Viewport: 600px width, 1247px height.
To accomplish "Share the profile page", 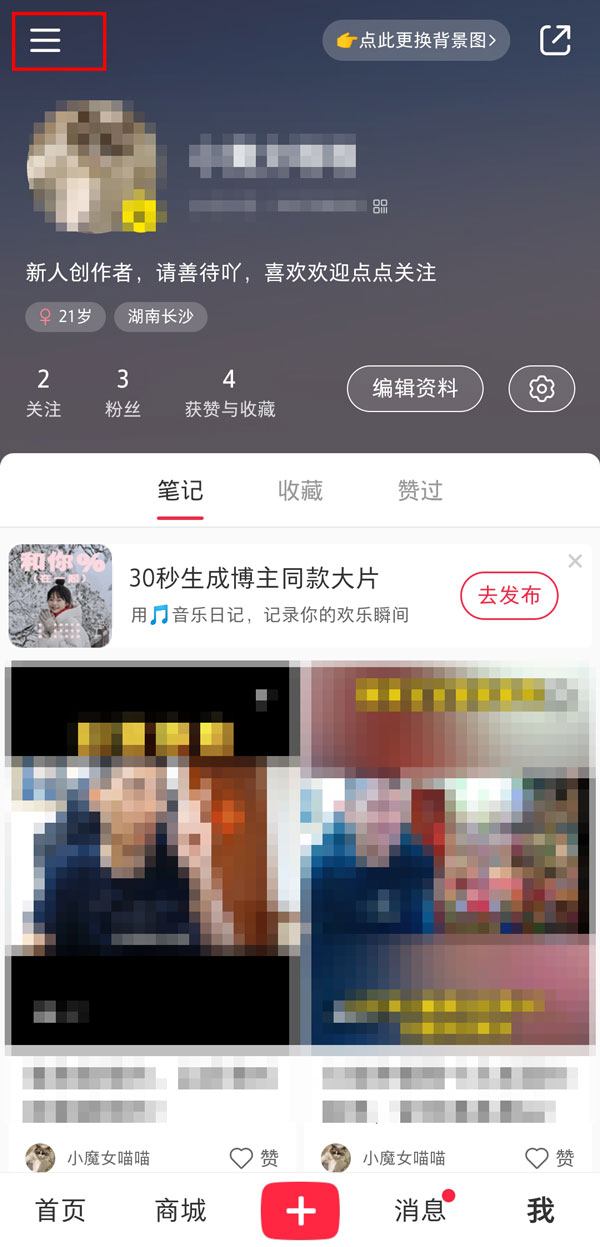I will click(555, 40).
